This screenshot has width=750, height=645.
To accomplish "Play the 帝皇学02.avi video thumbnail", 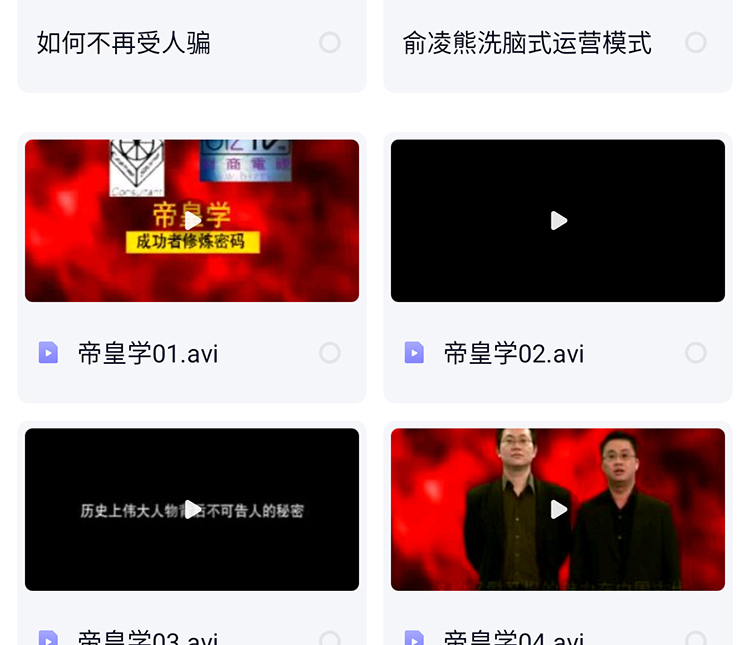I will point(558,220).
